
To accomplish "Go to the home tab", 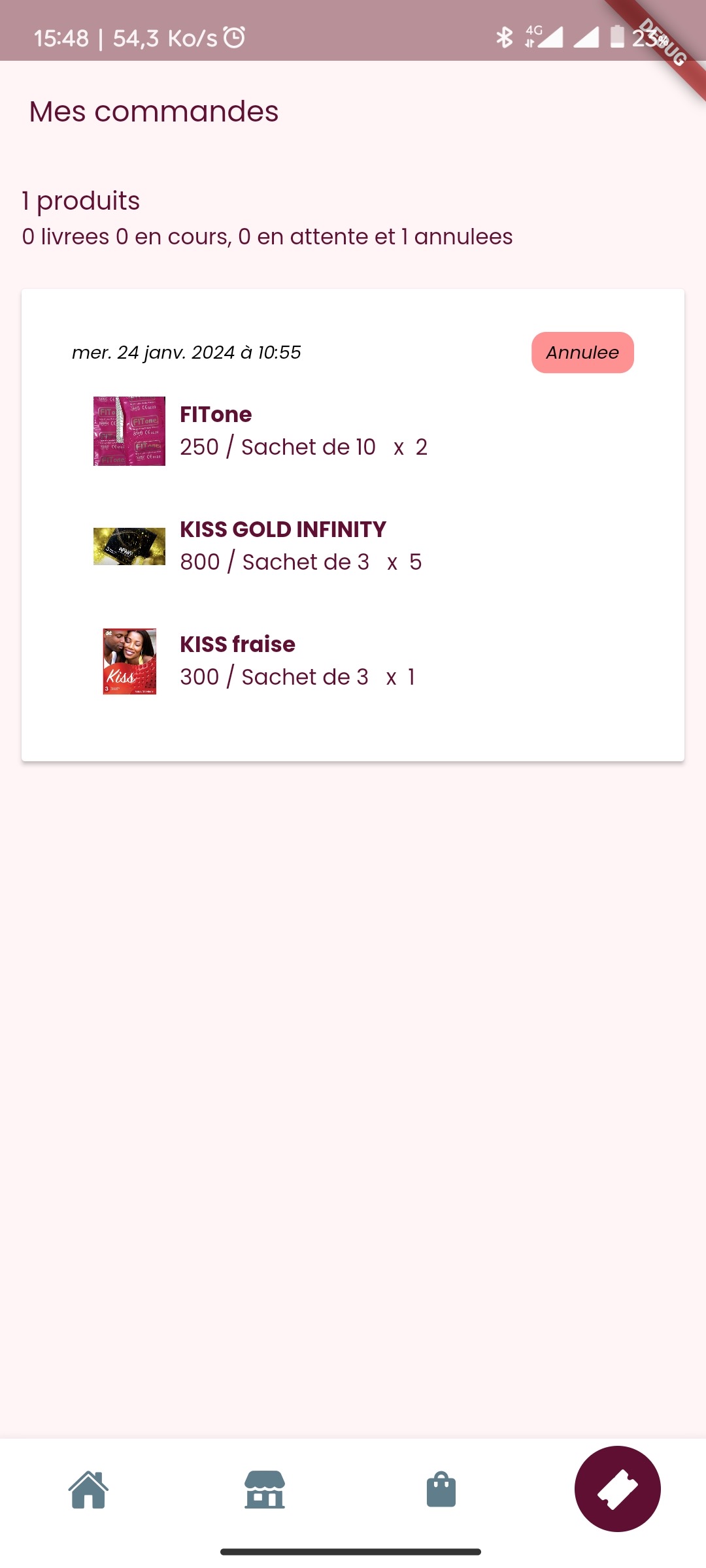I will click(x=88, y=1489).
